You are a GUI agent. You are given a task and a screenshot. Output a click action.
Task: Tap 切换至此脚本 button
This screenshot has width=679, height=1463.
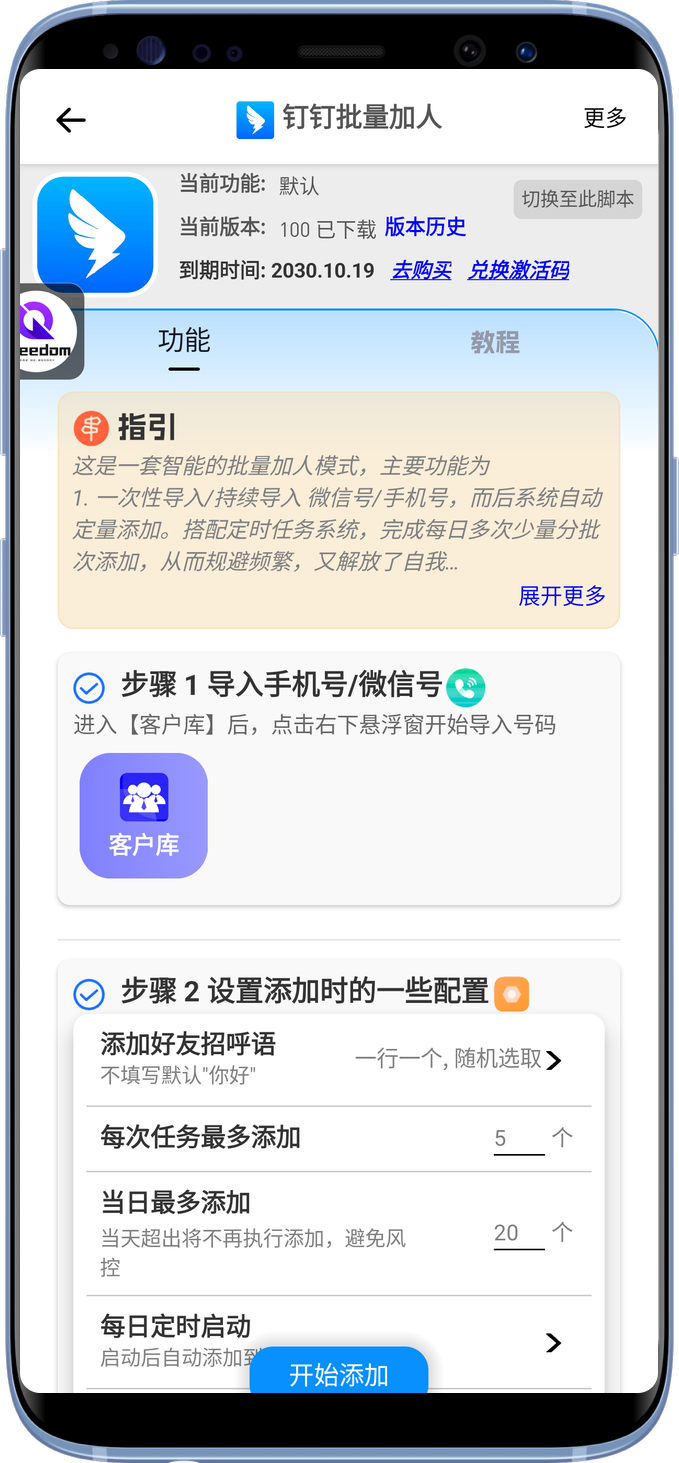coord(577,199)
